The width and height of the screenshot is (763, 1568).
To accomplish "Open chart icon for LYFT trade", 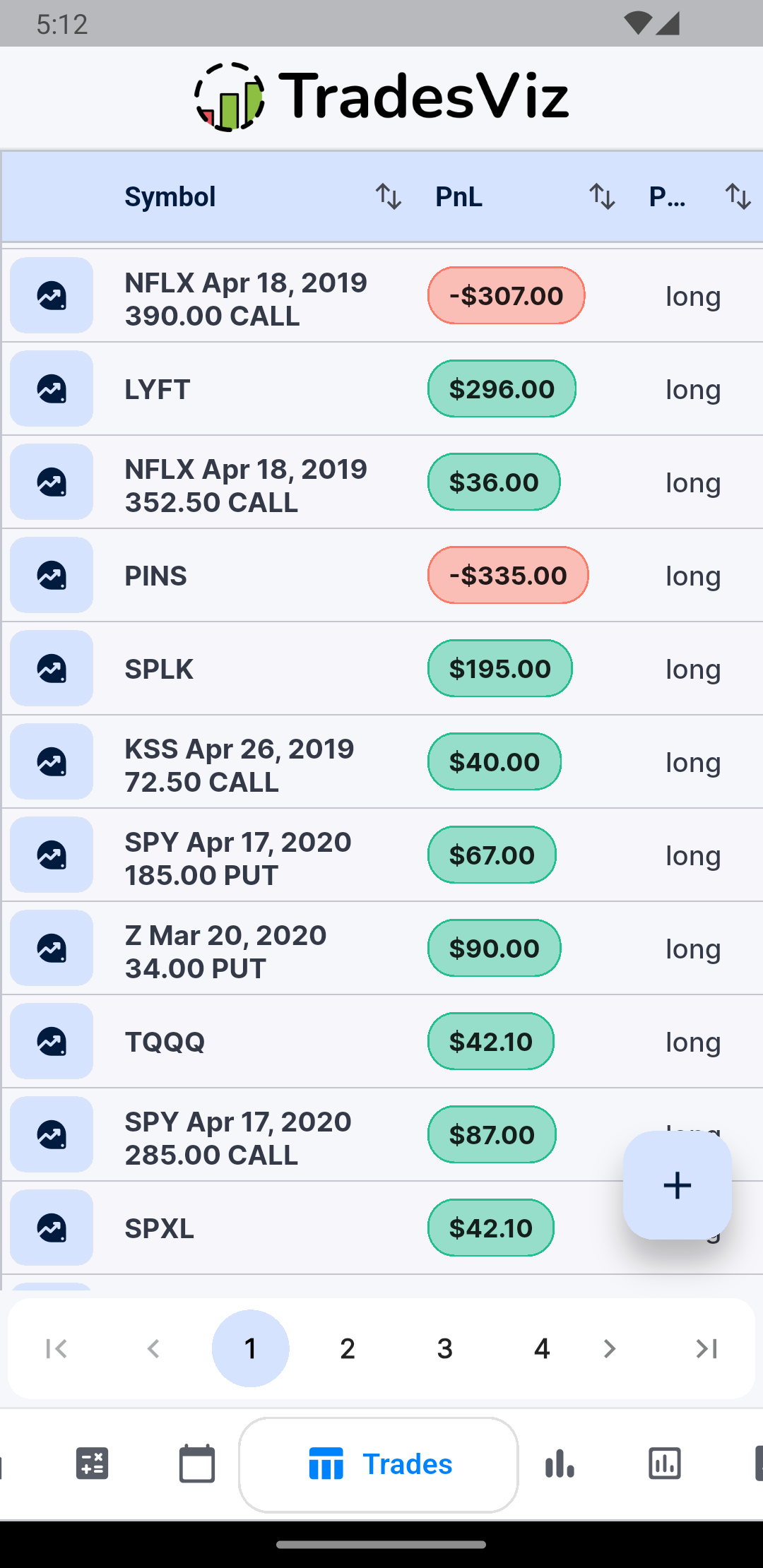I will point(52,388).
